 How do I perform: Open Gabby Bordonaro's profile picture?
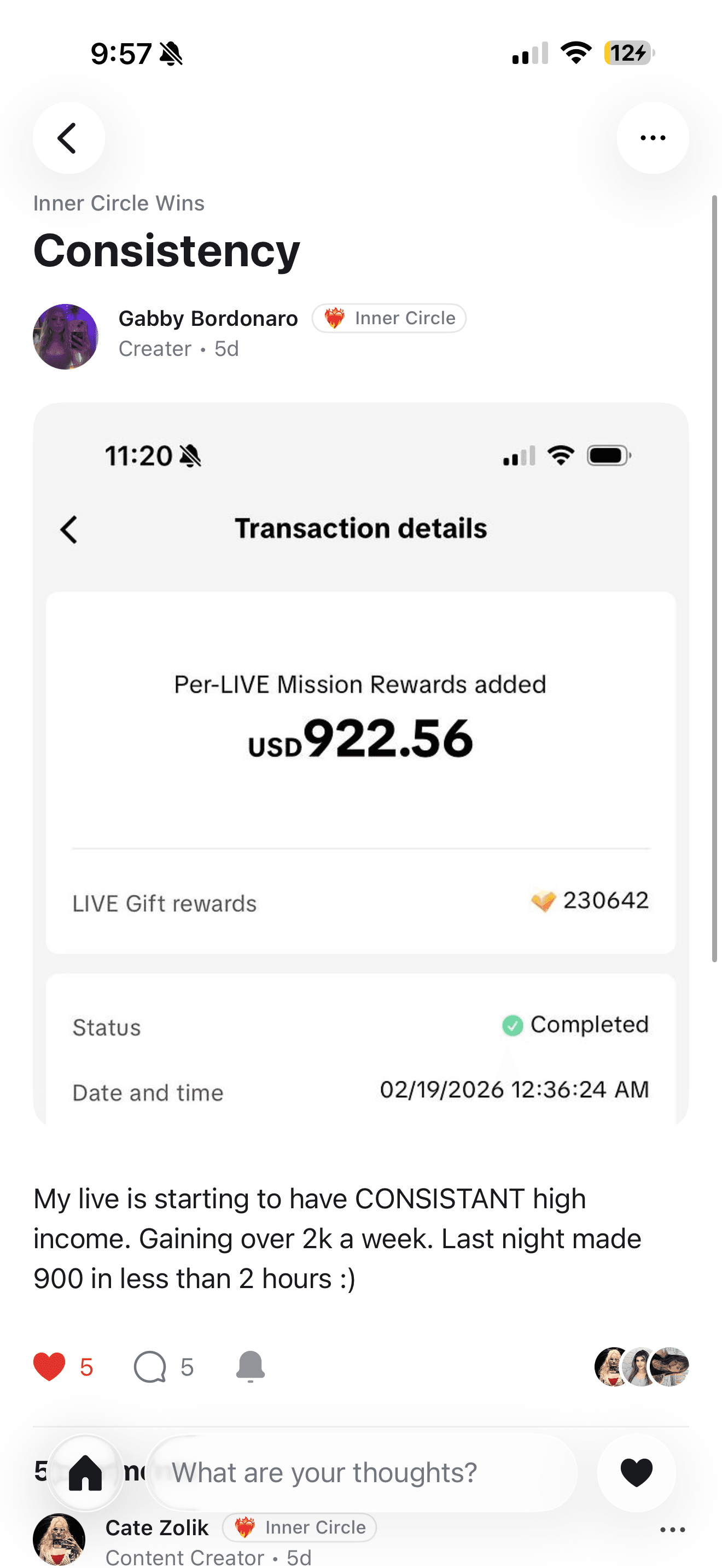coord(66,337)
